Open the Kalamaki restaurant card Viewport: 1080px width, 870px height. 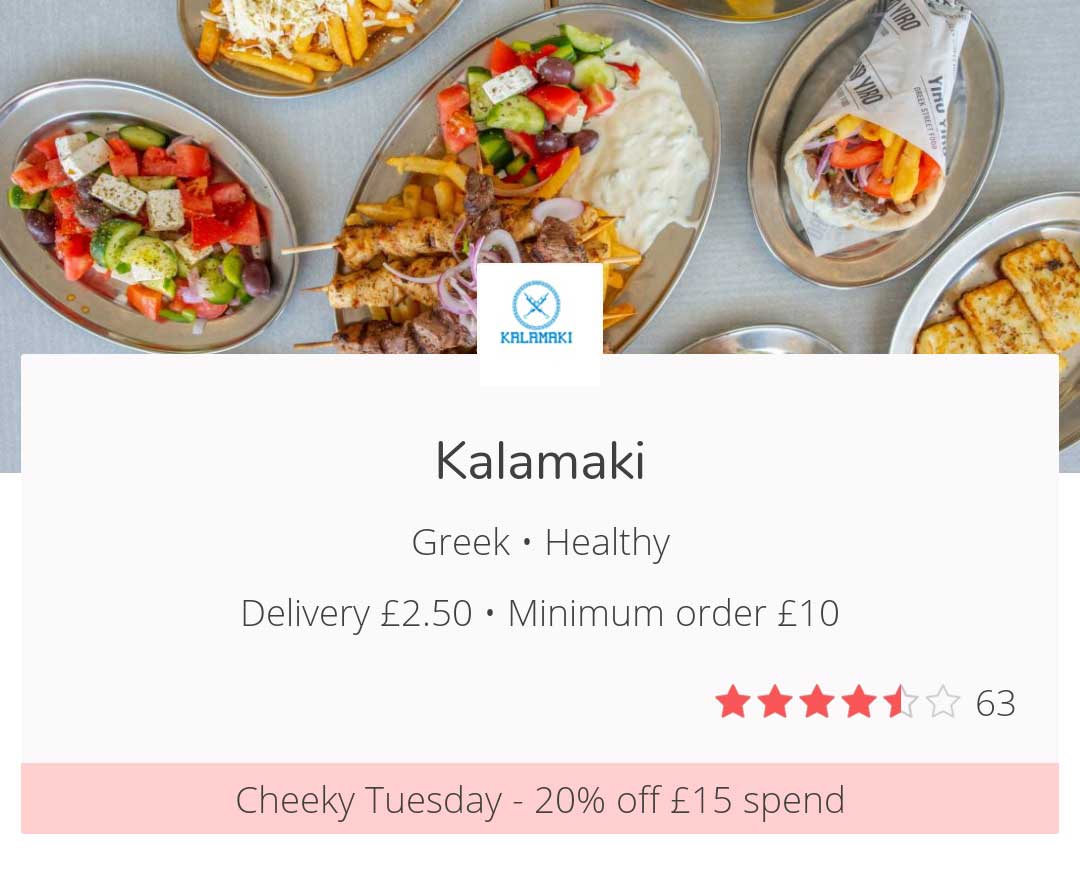pos(540,462)
